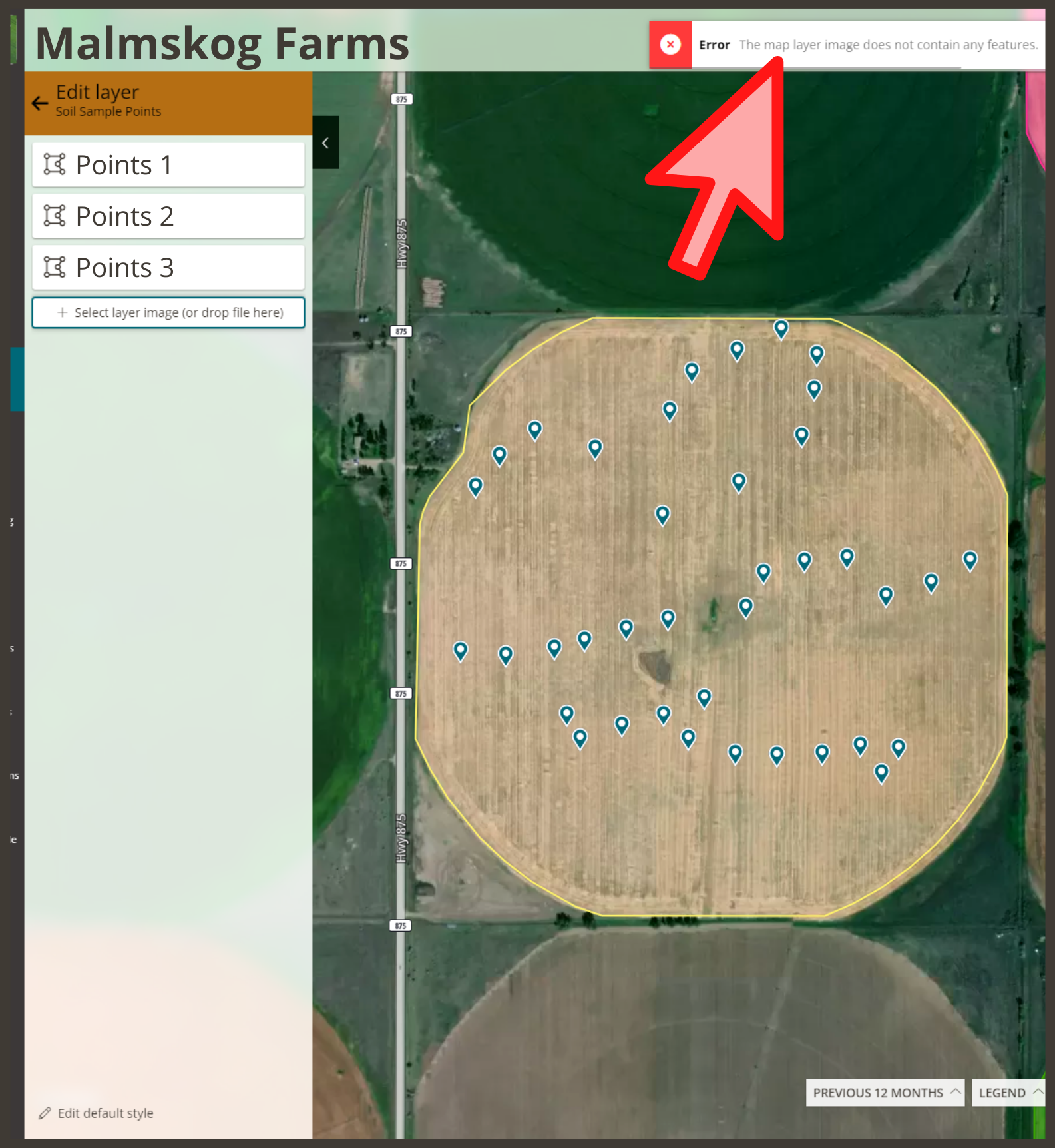Open the Points 2 item

coord(168,216)
